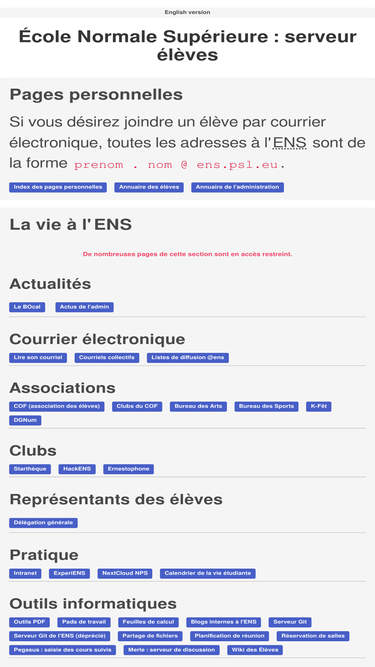This screenshot has height=667, width=375.
Task: Tap the Ernestophone club button
Action: coord(128,469)
